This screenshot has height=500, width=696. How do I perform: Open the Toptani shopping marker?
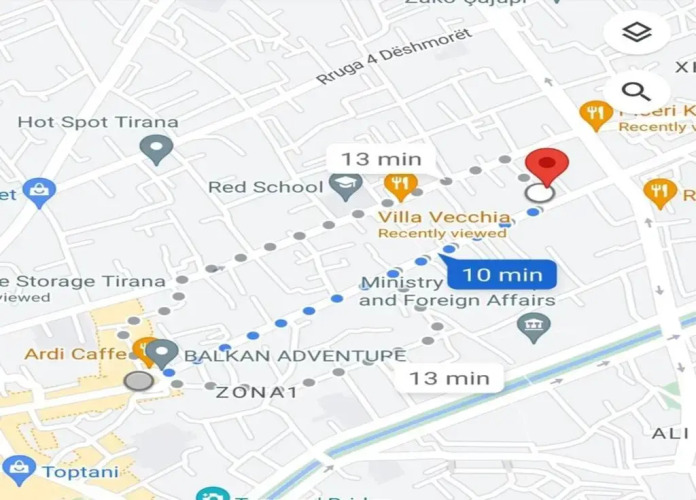(19, 468)
